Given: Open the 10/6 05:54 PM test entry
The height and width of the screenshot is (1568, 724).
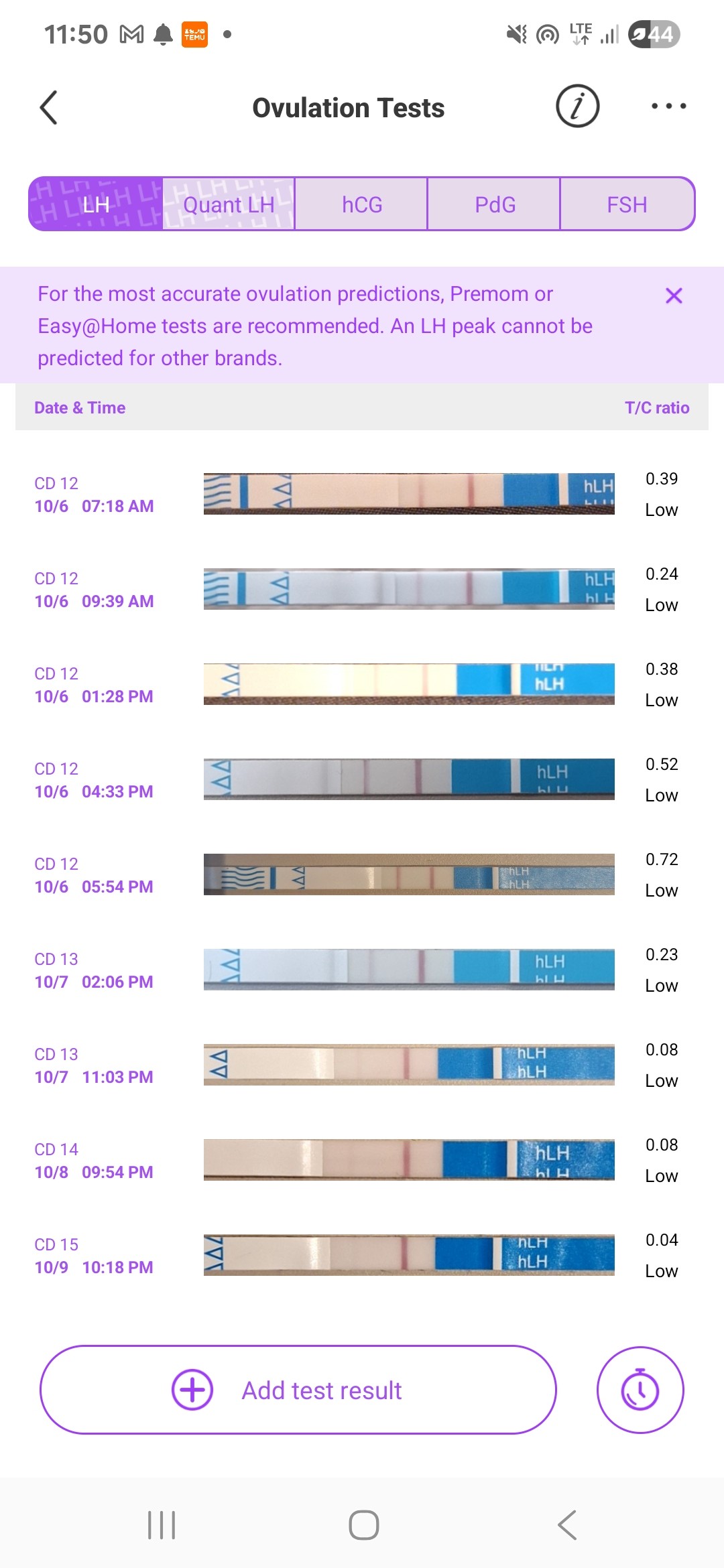Looking at the screenshot, I should click(x=362, y=875).
